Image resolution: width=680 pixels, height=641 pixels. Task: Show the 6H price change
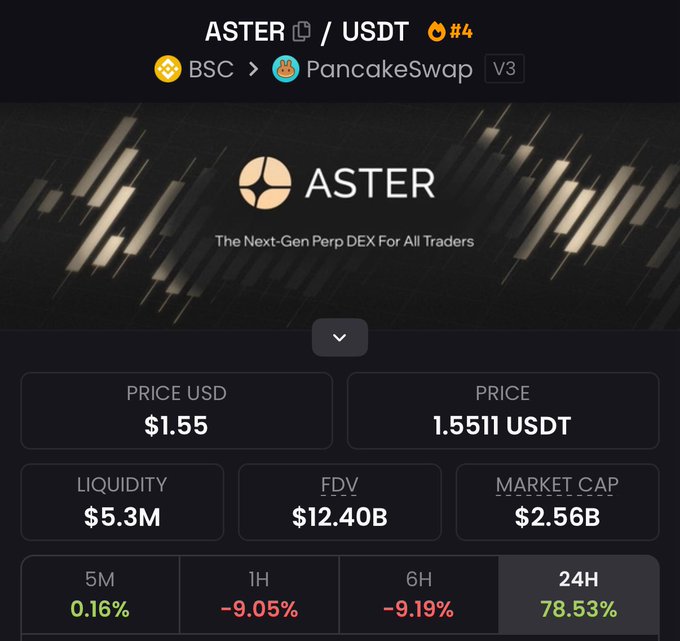point(418,595)
